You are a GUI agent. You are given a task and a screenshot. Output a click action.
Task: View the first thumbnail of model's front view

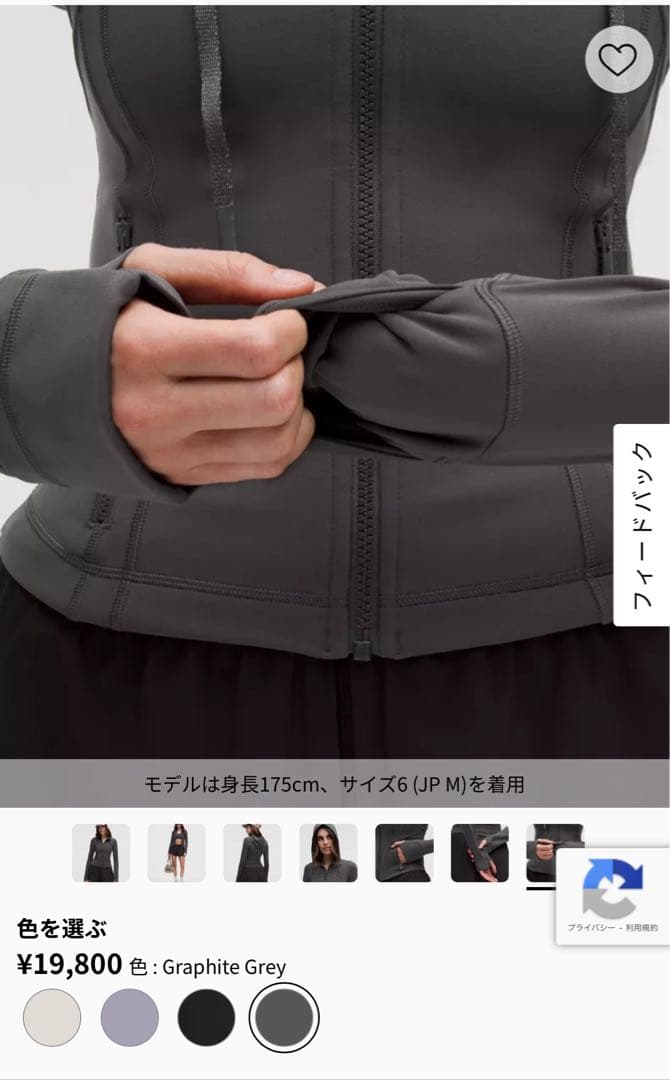(101, 853)
